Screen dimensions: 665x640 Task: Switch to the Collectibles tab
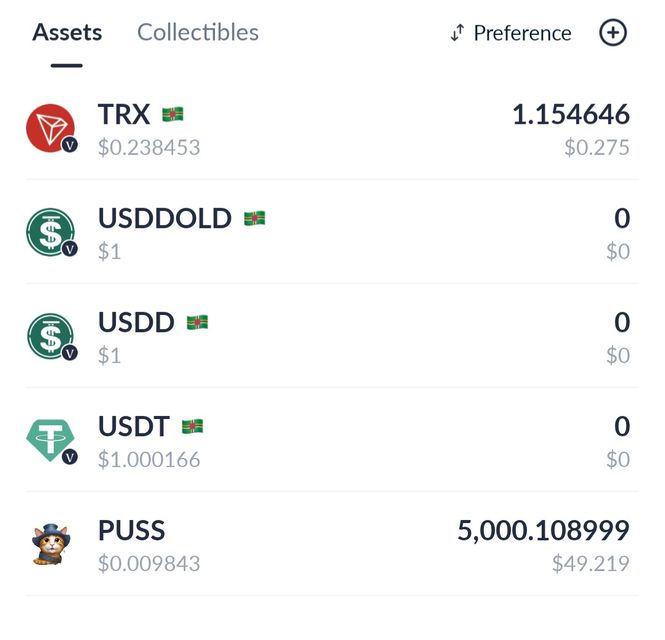pos(197,33)
